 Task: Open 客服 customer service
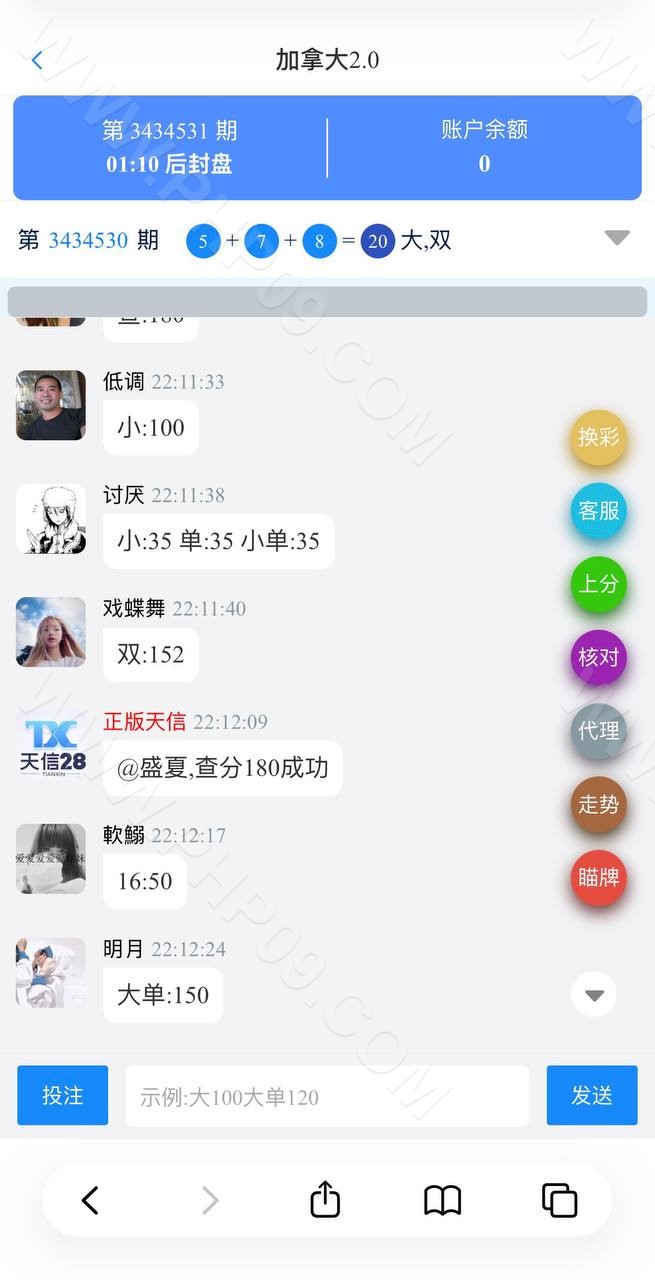click(x=598, y=510)
